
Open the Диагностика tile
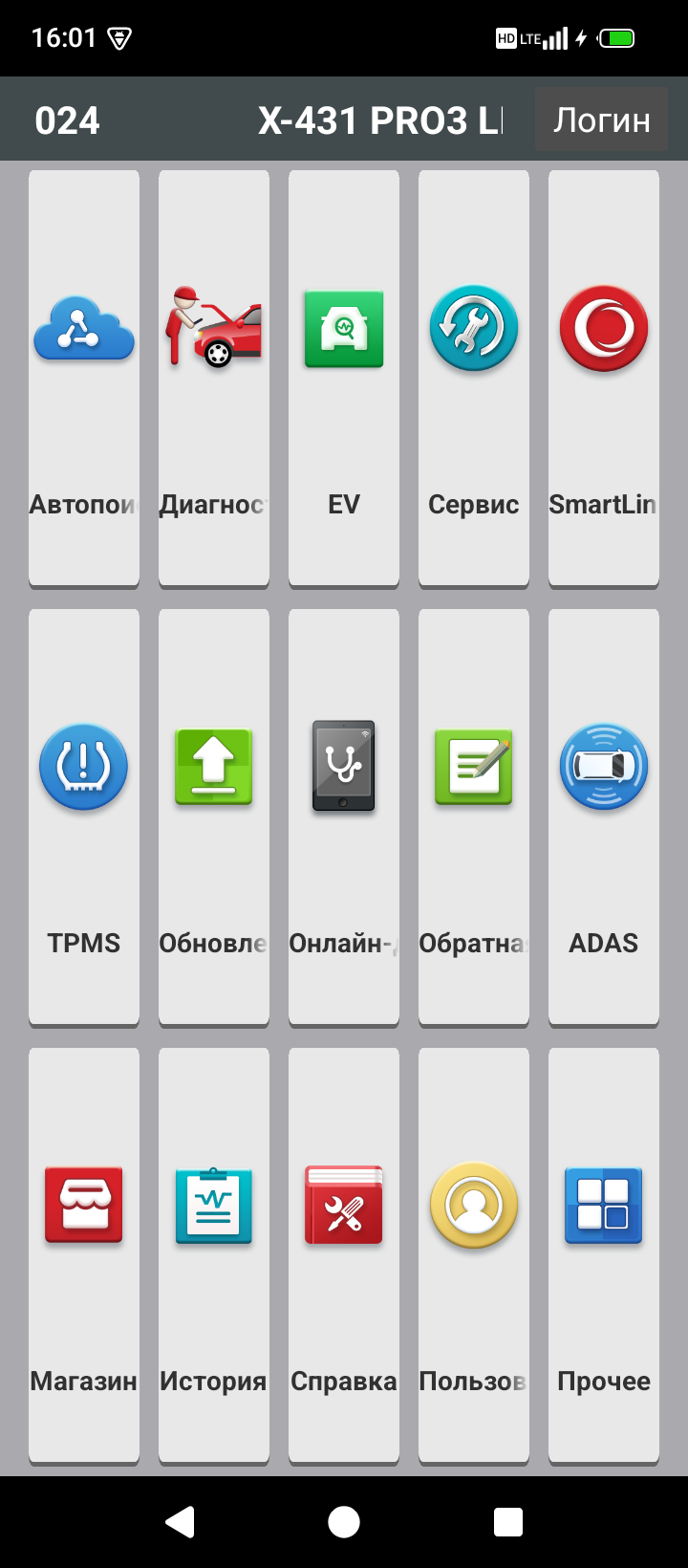click(214, 378)
